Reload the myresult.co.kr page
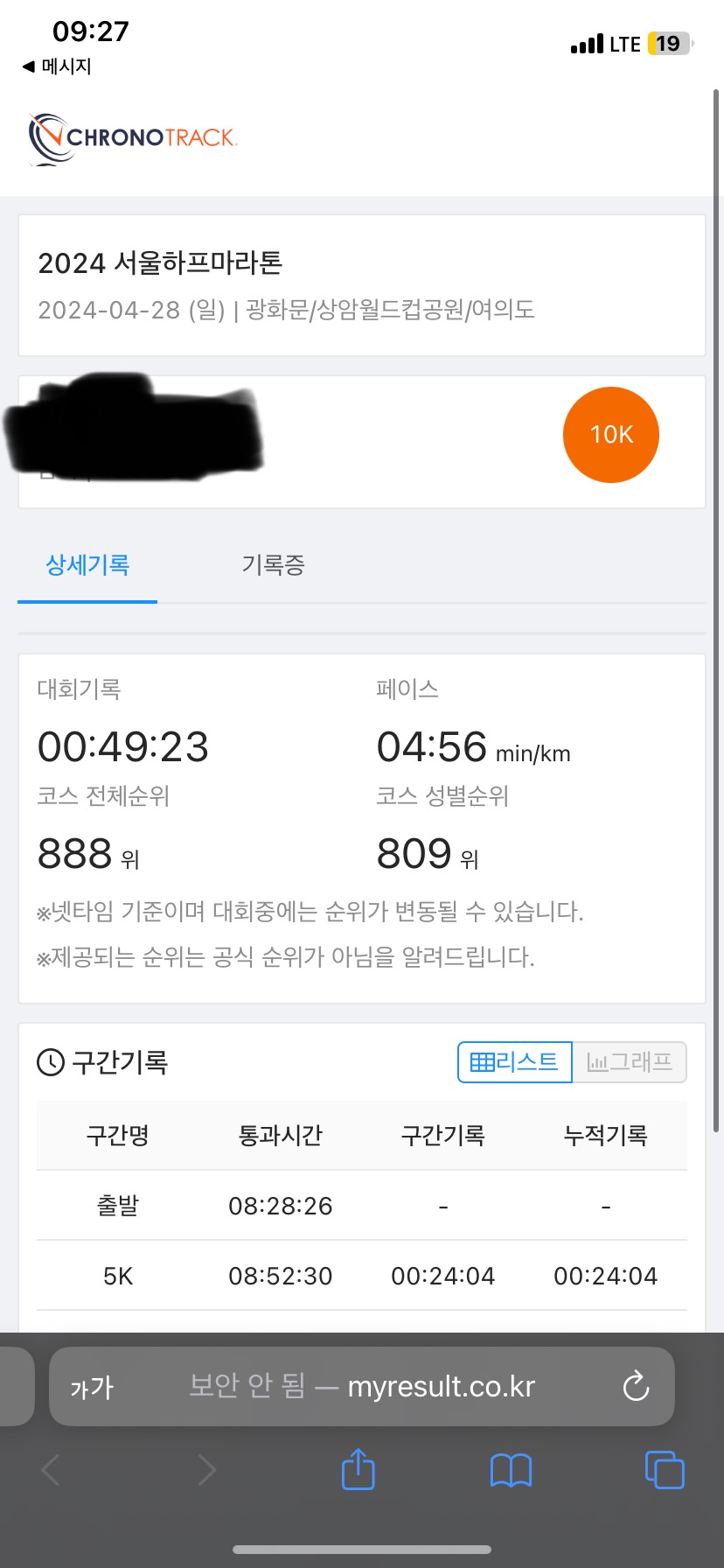The image size is (724, 1568). point(636,1386)
